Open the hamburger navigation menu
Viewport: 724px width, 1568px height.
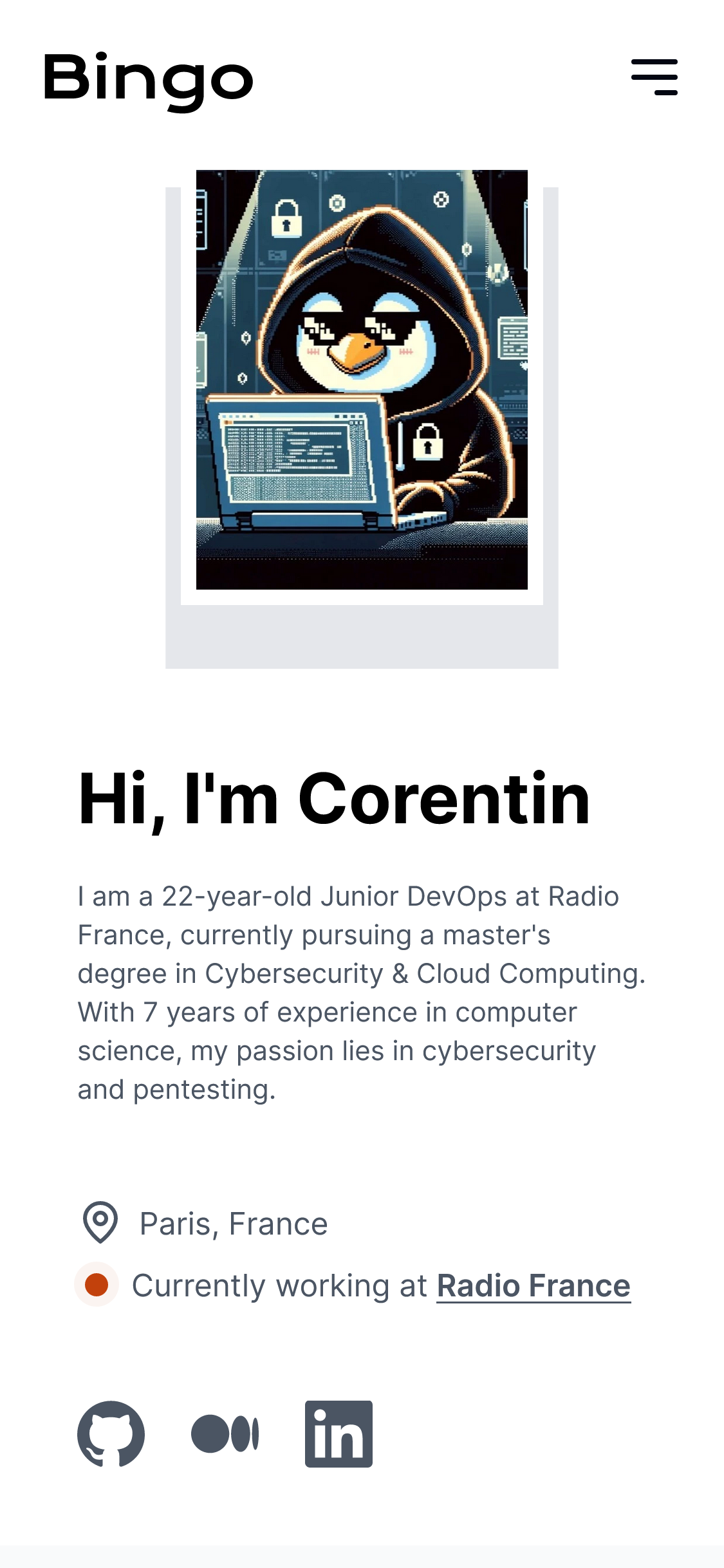coord(654,77)
